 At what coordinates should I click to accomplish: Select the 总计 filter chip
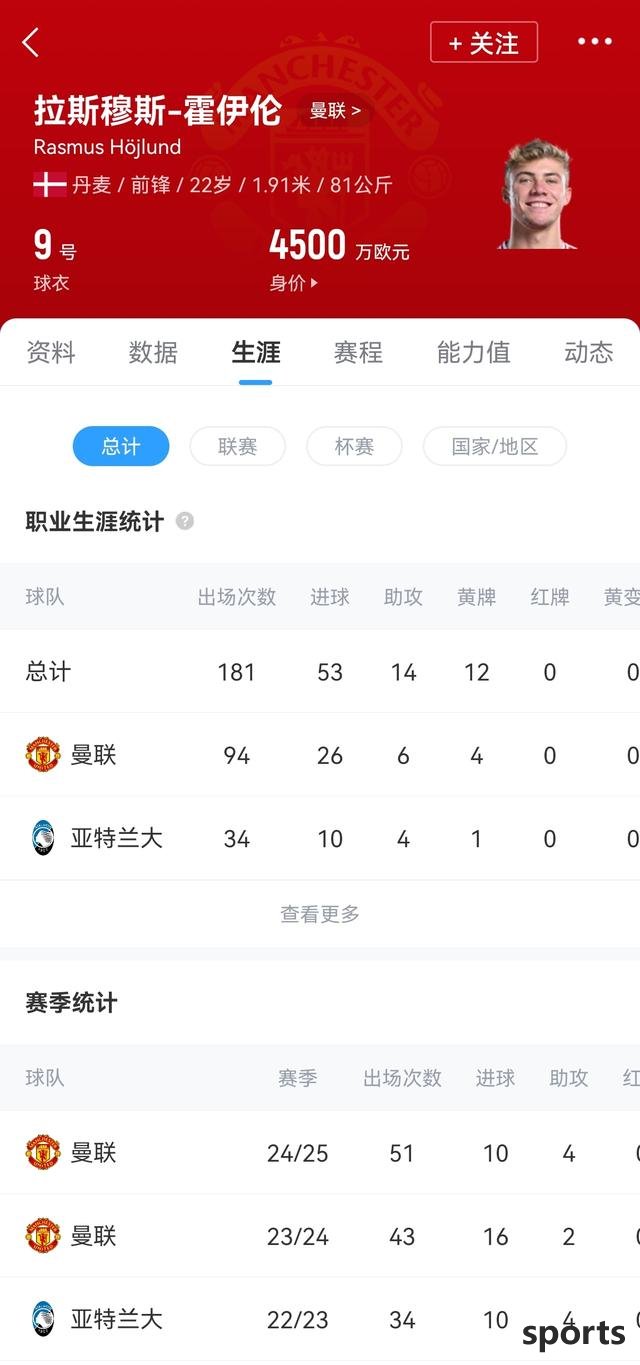pos(121,446)
